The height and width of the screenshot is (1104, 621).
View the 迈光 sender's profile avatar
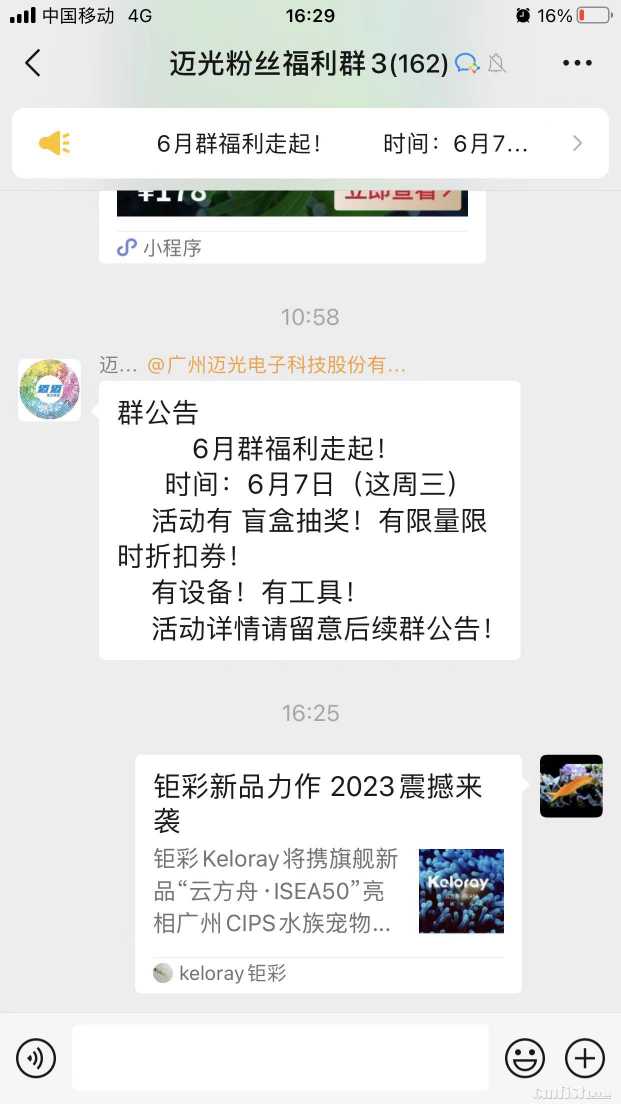tap(49, 389)
